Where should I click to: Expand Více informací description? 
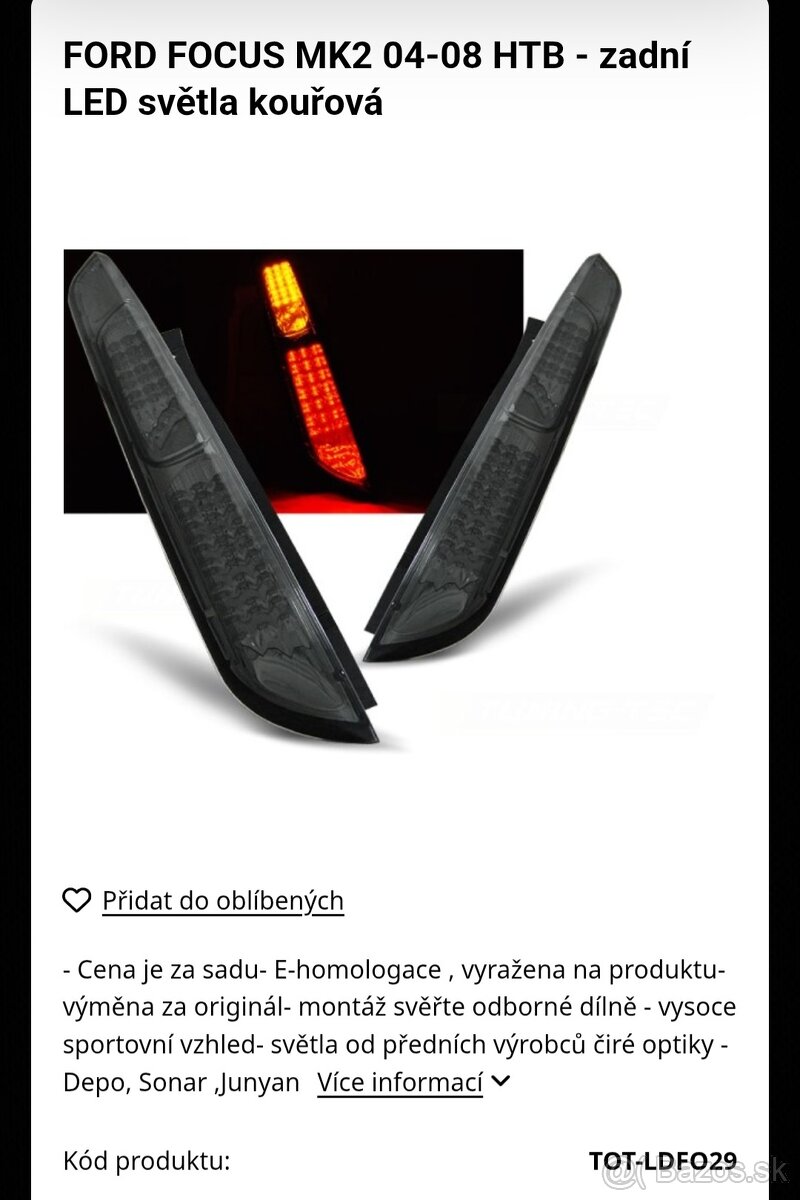point(412,1082)
